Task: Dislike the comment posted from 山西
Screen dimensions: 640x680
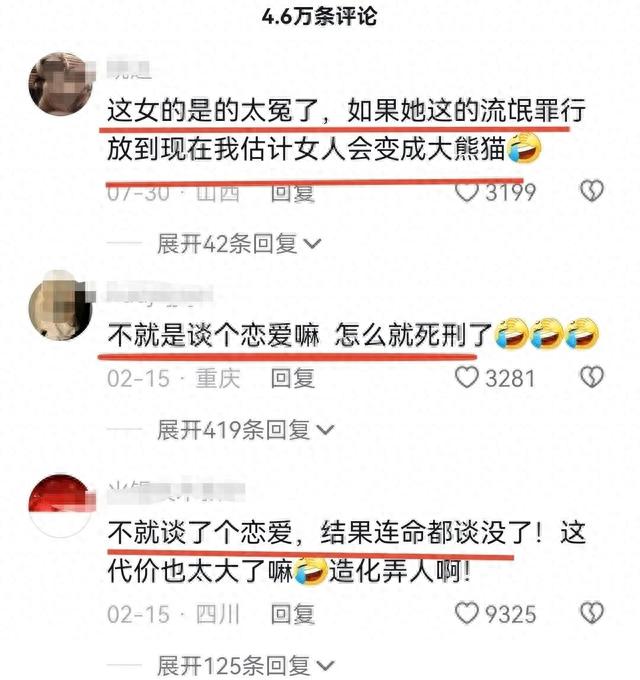Action: click(x=594, y=192)
